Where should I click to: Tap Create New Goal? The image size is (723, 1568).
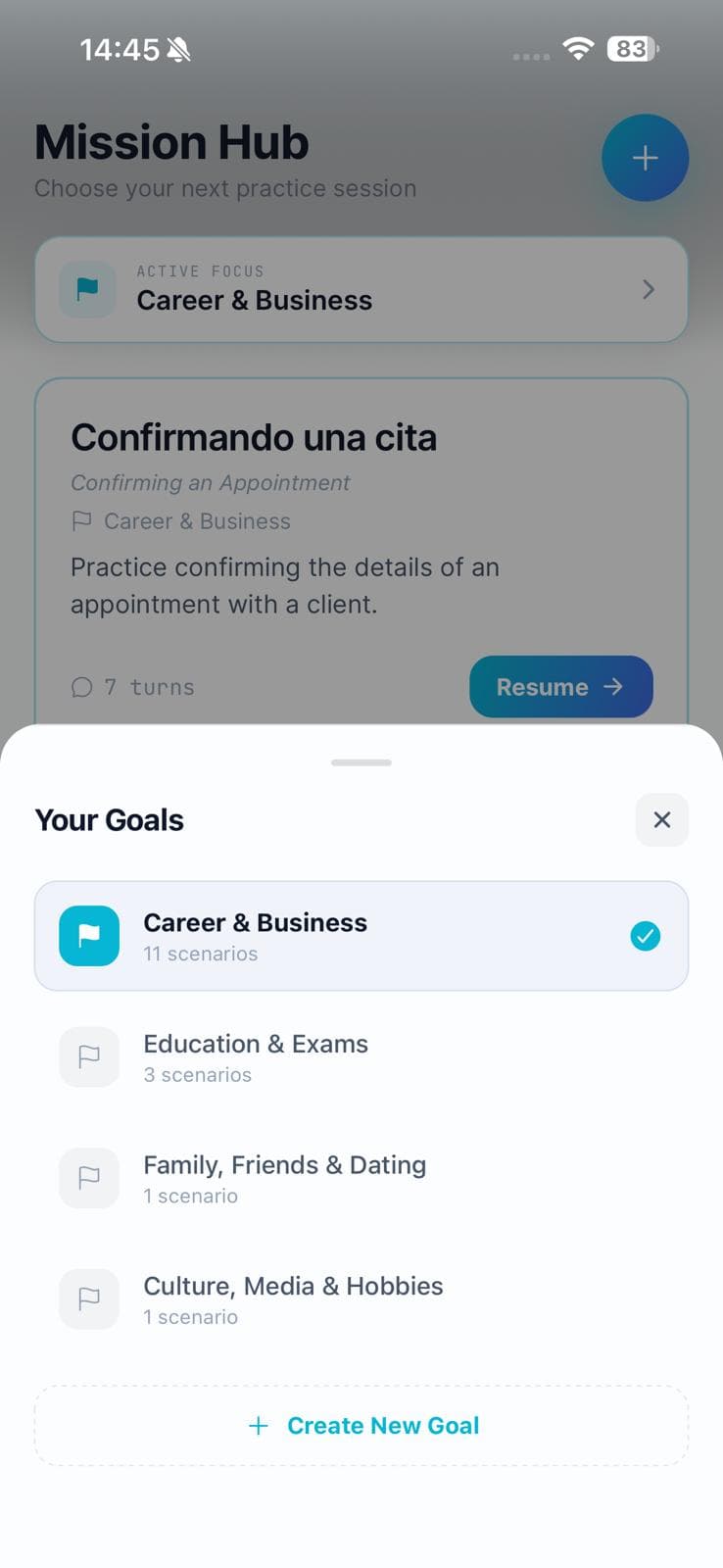[x=361, y=1425]
